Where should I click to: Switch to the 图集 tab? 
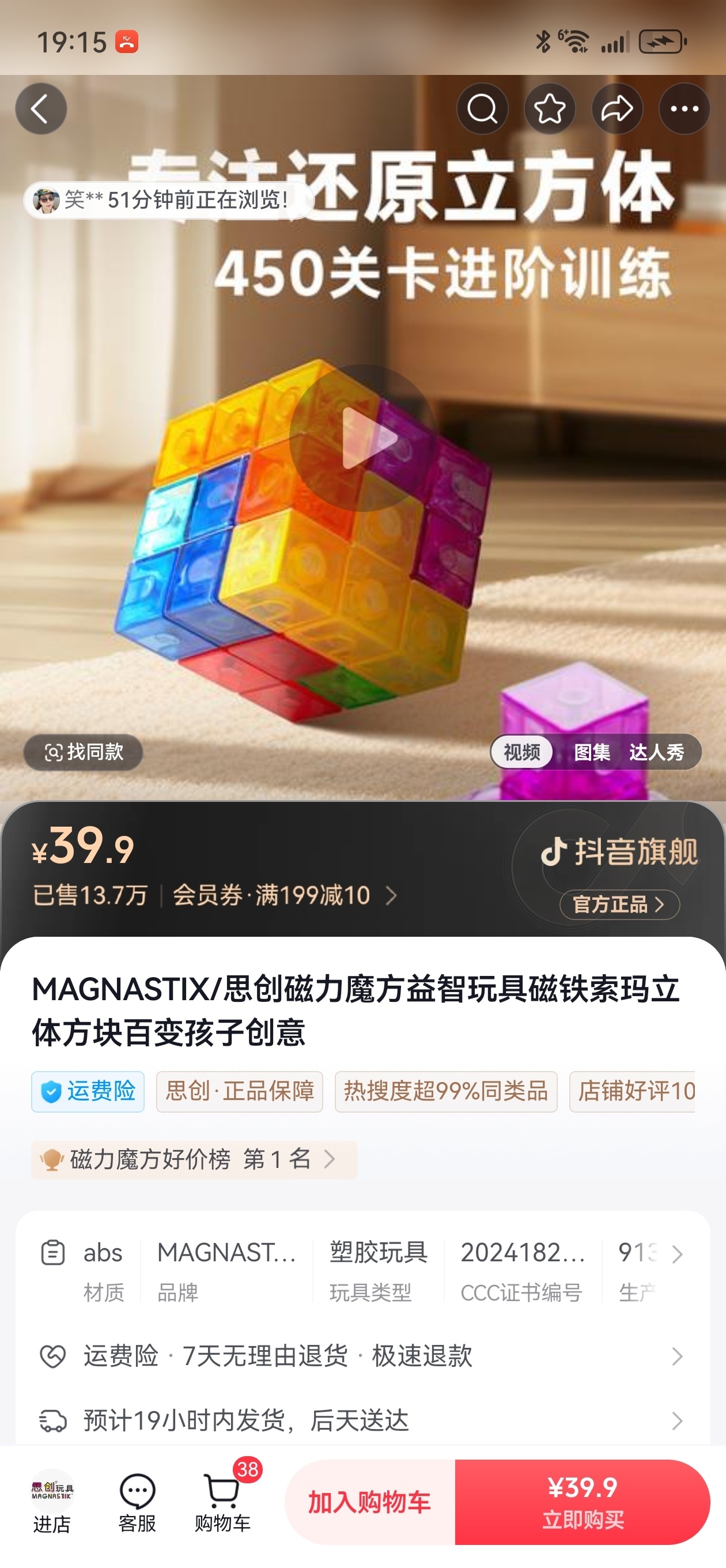[592, 752]
